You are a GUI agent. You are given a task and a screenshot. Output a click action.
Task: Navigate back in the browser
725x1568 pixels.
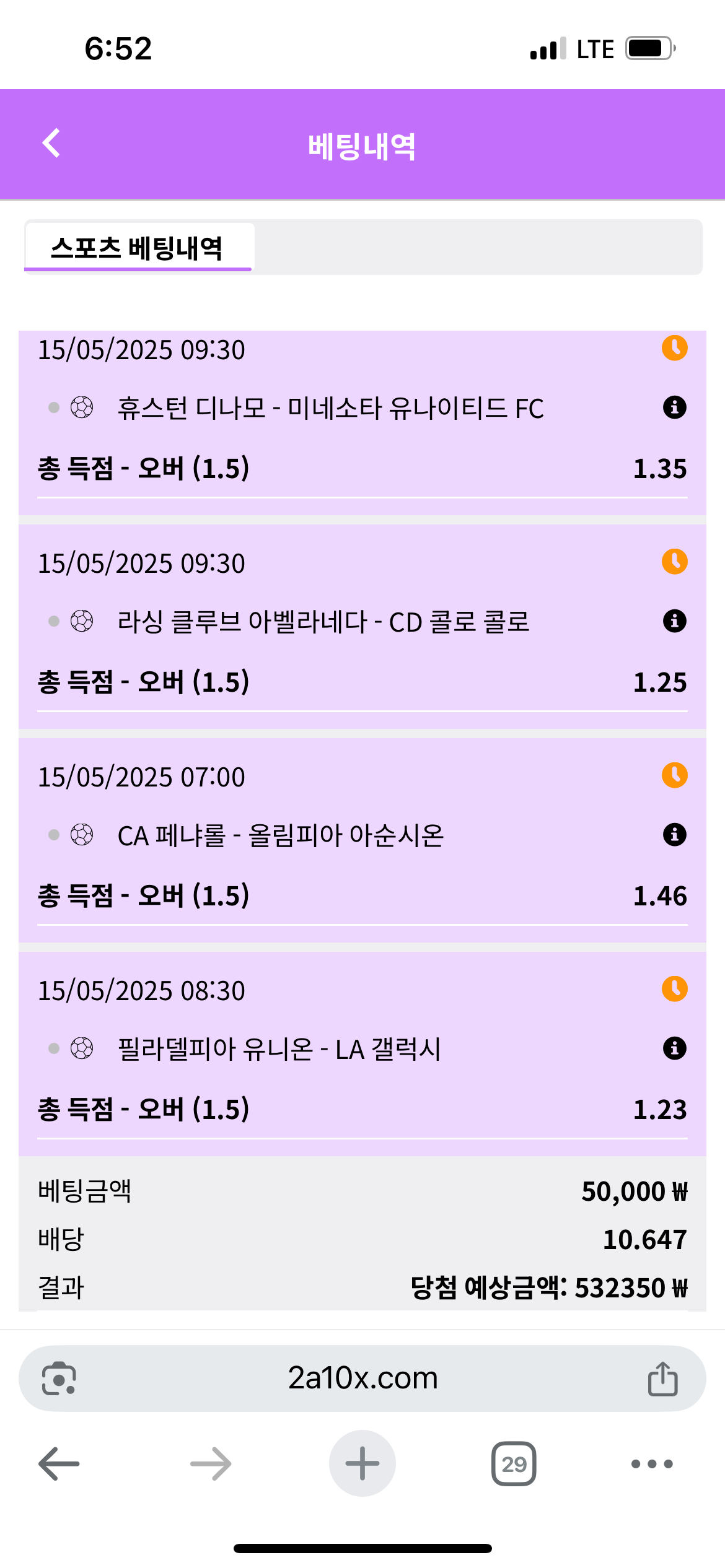[x=59, y=1464]
